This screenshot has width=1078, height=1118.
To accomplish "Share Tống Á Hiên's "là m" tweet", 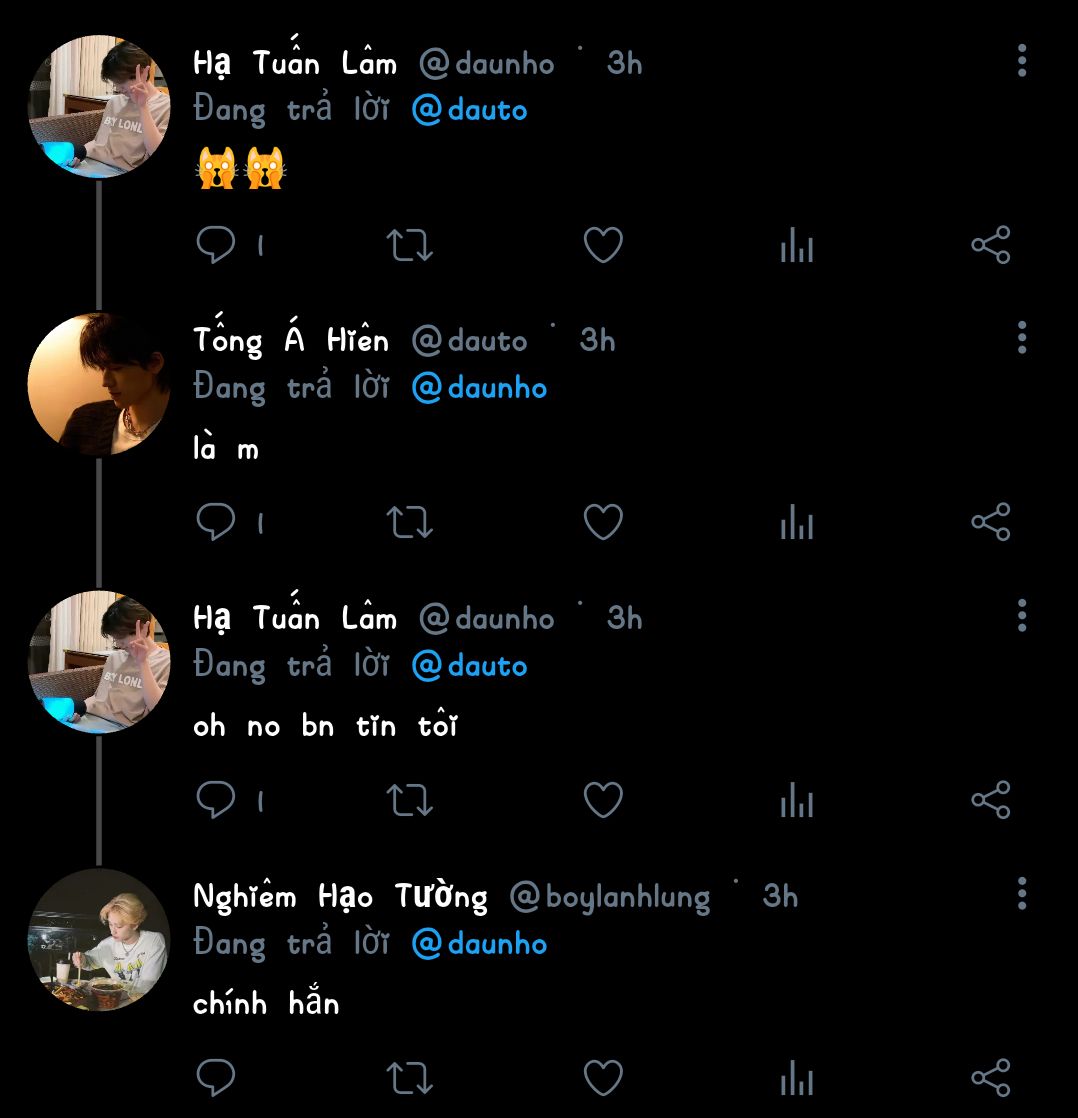I will 990,522.
